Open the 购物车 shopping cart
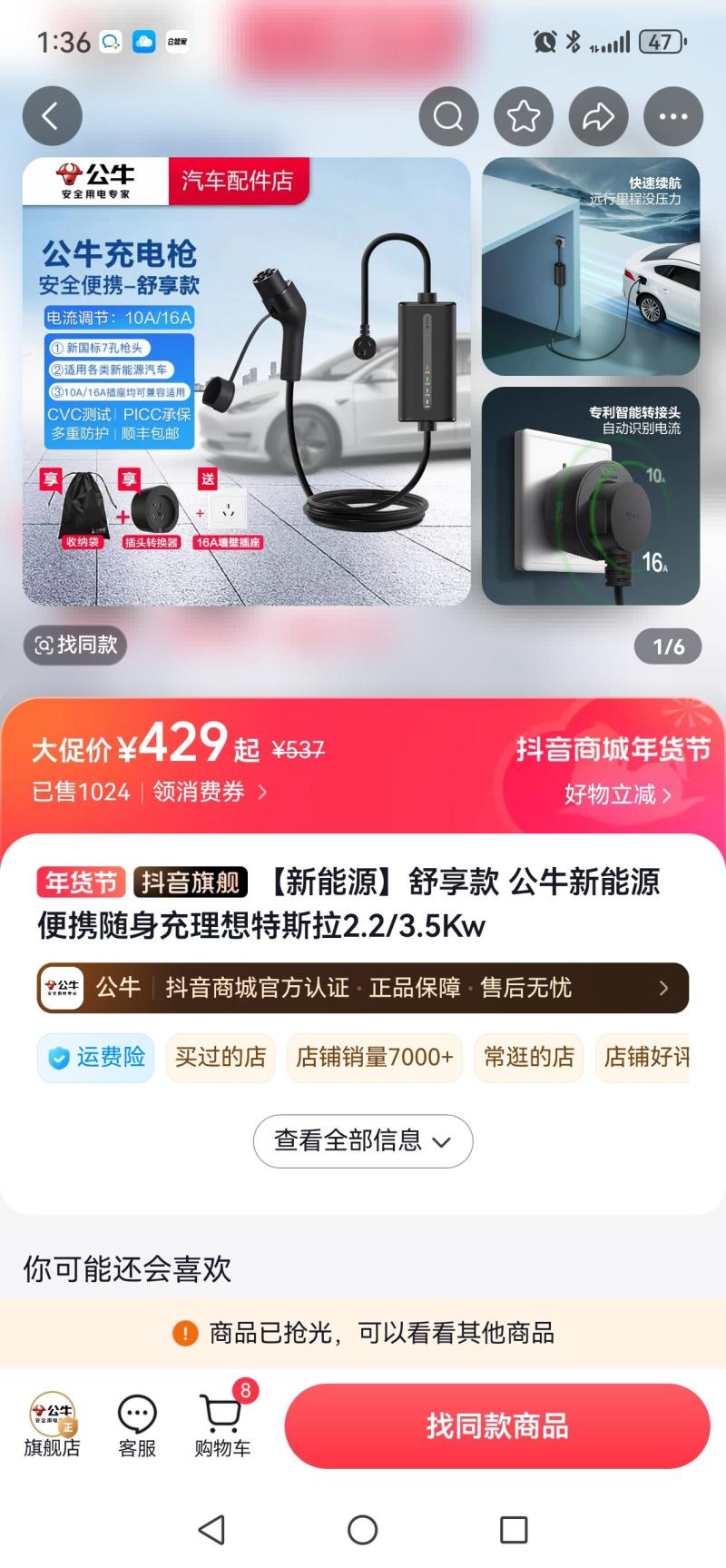This screenshot has width=726, height=1568. [222, 1425]
